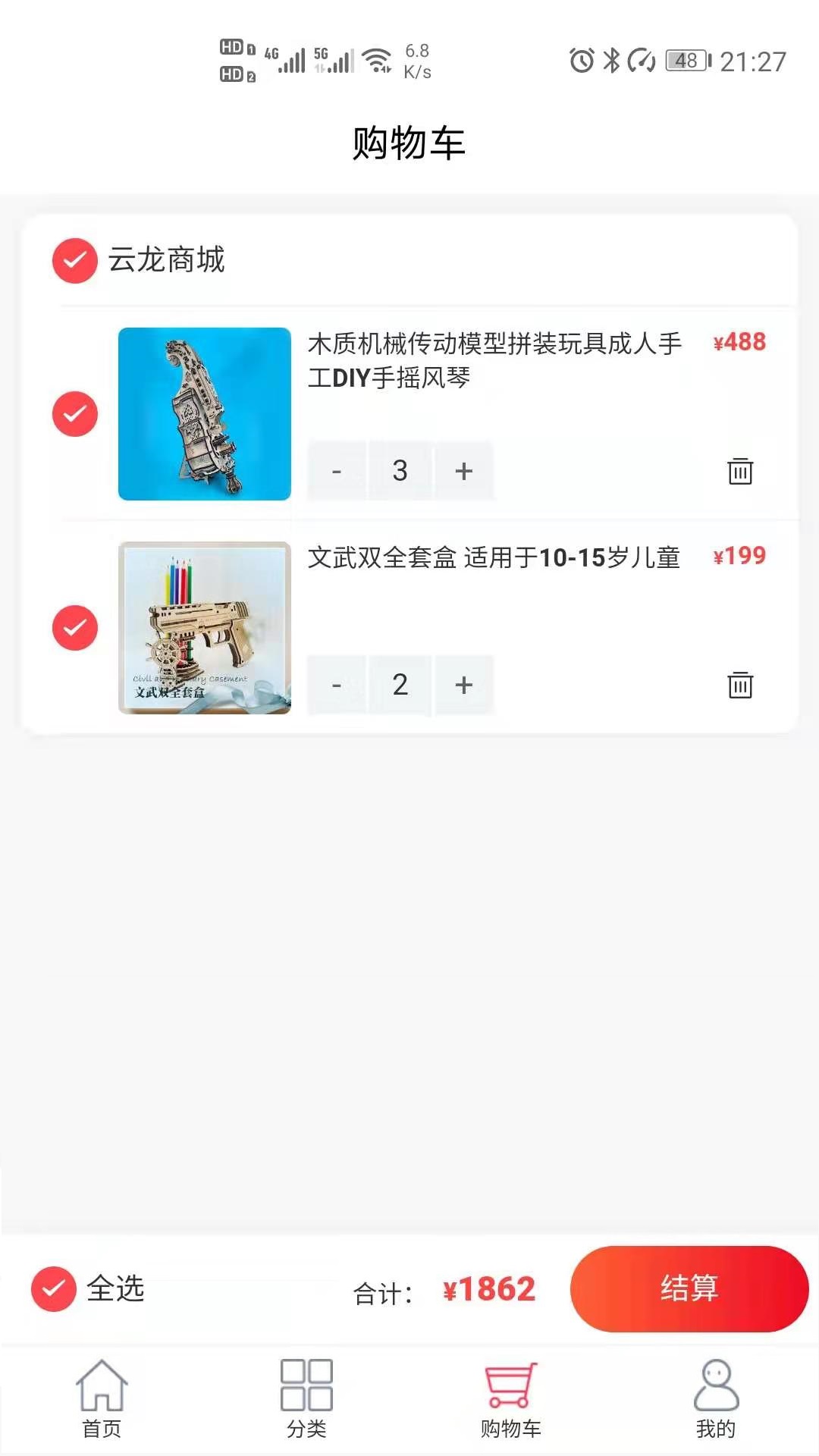Decrease quantity of the wooden organ model
This screenshot has height=1456, width=819.
(x=337, y=470)
